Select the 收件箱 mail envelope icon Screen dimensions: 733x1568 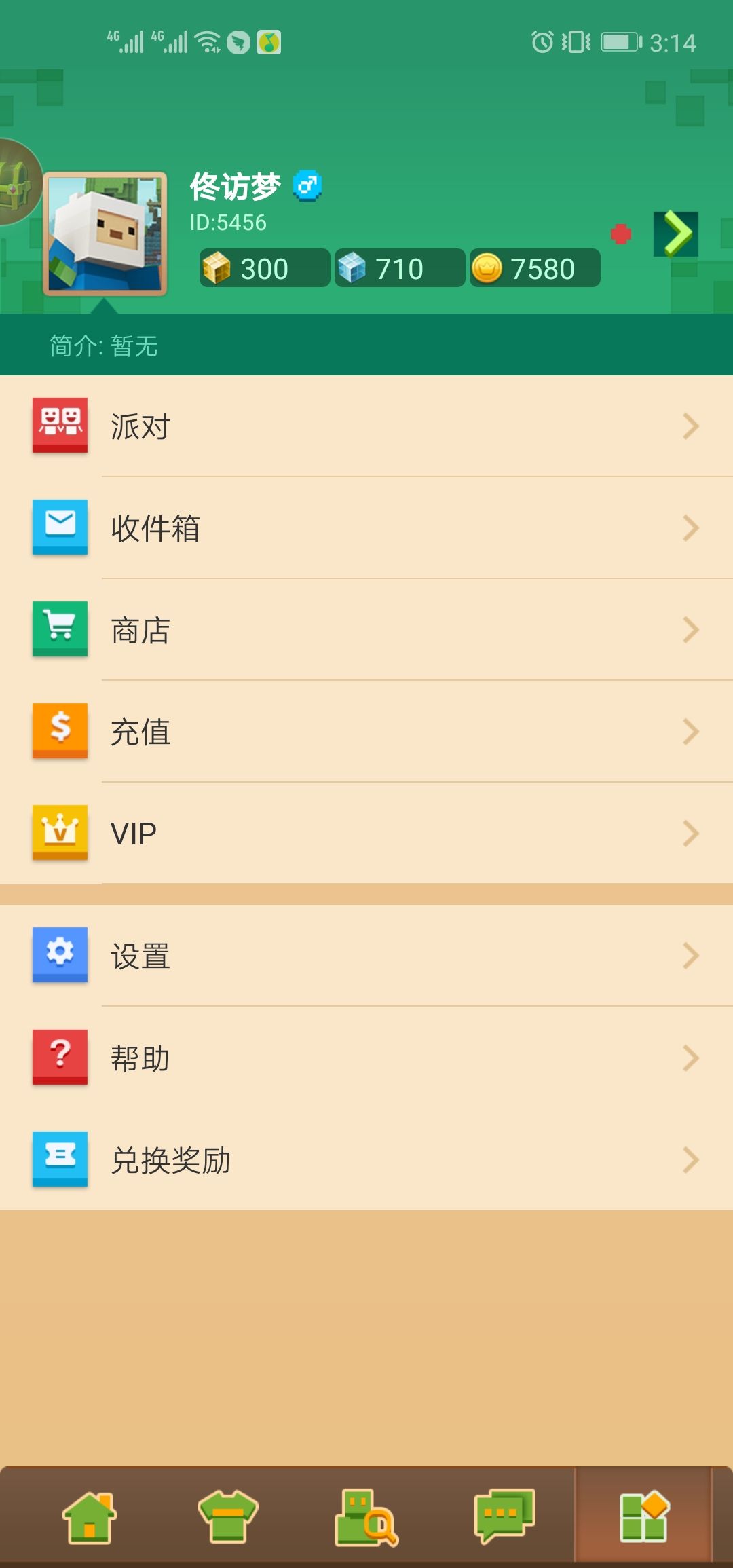click(60, 528)
